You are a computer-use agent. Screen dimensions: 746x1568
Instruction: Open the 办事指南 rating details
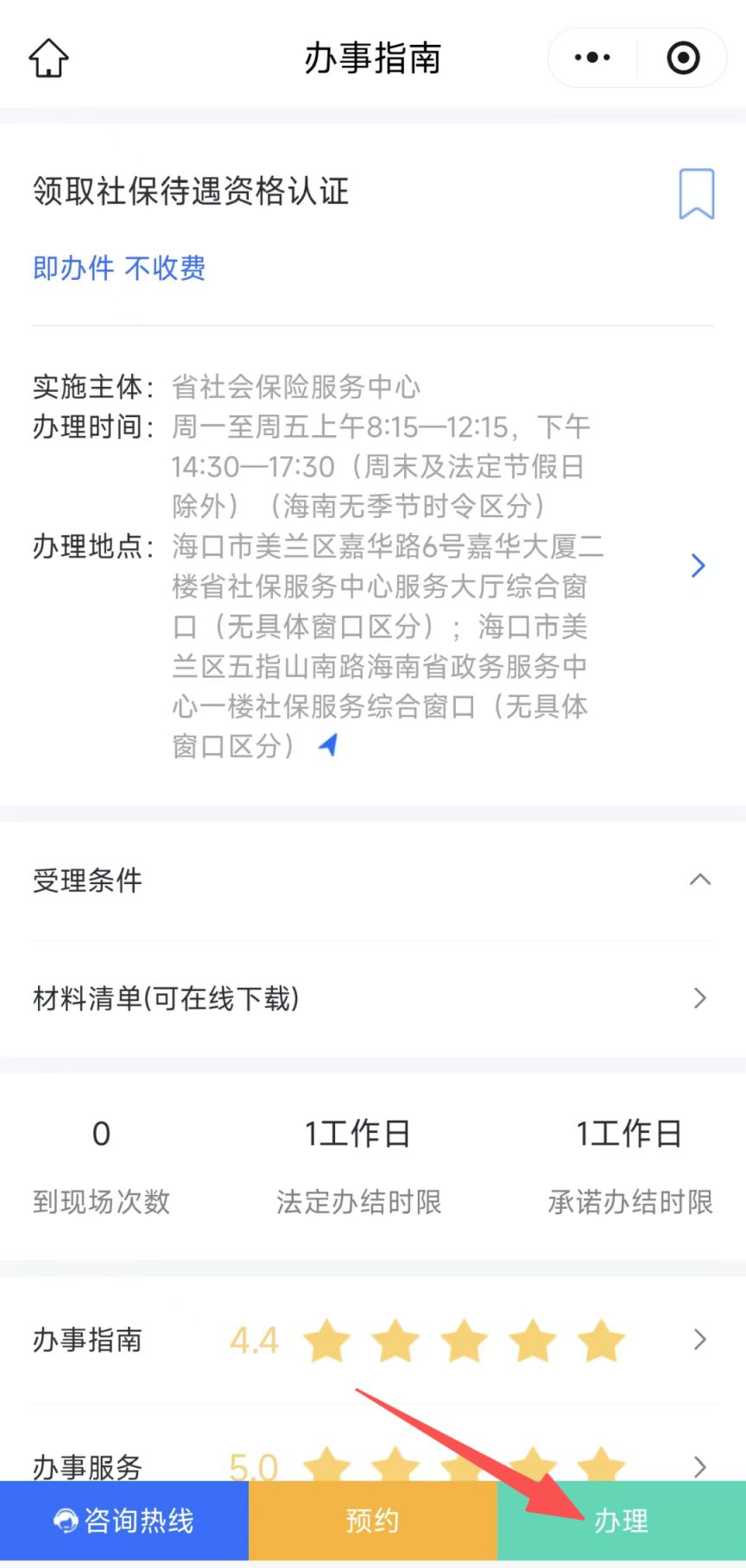(699, 1339)
